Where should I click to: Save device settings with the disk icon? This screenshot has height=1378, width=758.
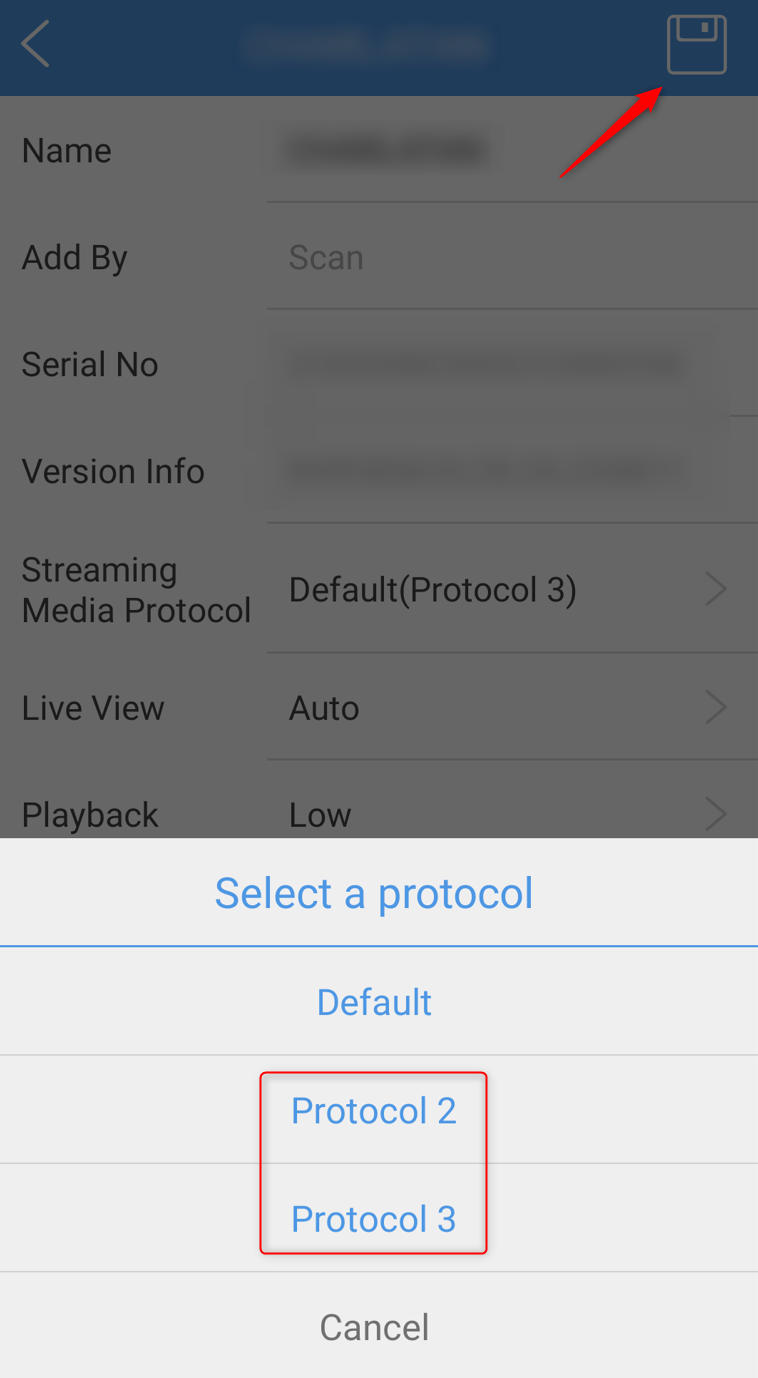[x=697, y=45]
